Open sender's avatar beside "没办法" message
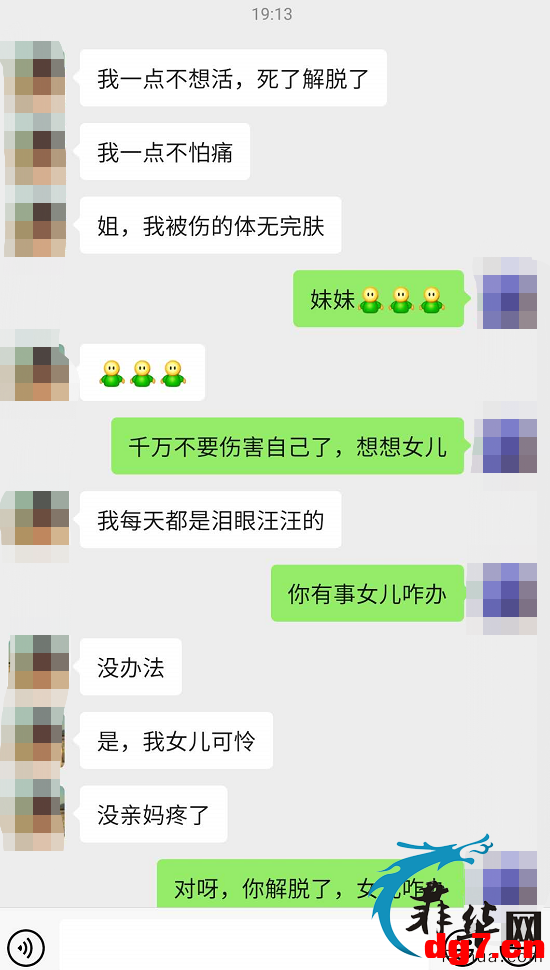Image resolution: width=550 pixels, height=970 pixels. [38, 666]
